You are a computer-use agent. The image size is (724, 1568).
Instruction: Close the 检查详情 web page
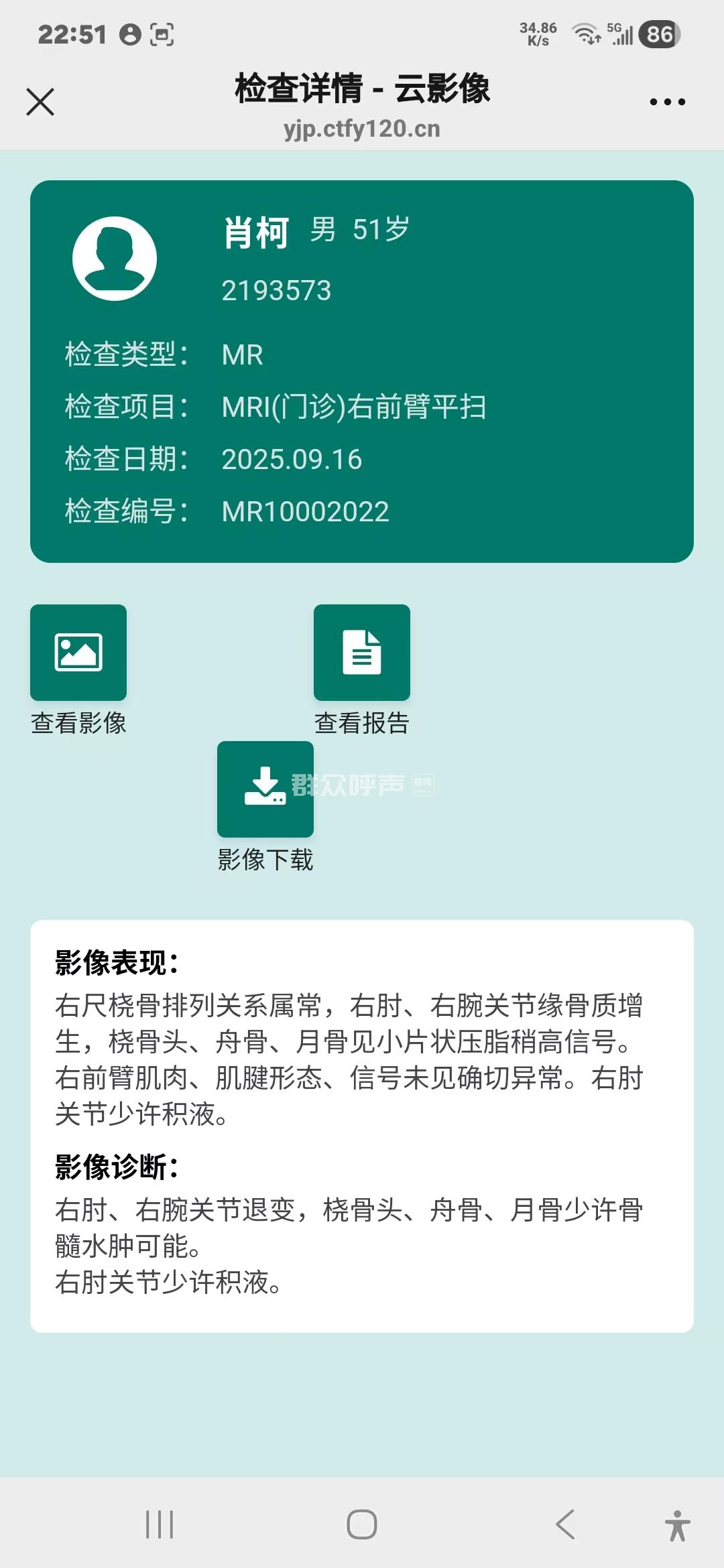[40, 102]
